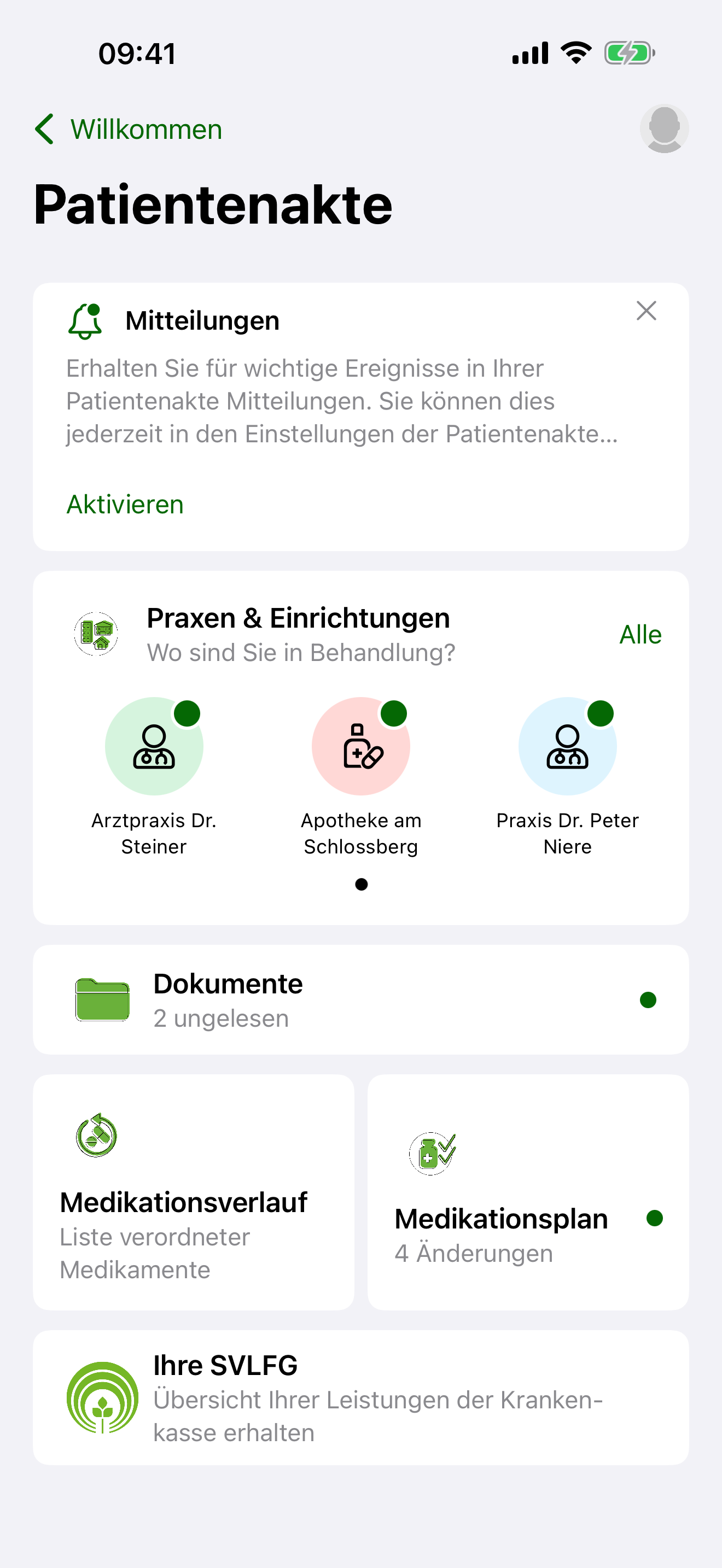722x1568 pixels.
Task: Dismiss the Mitteilungen card
Action: [646, 311]
